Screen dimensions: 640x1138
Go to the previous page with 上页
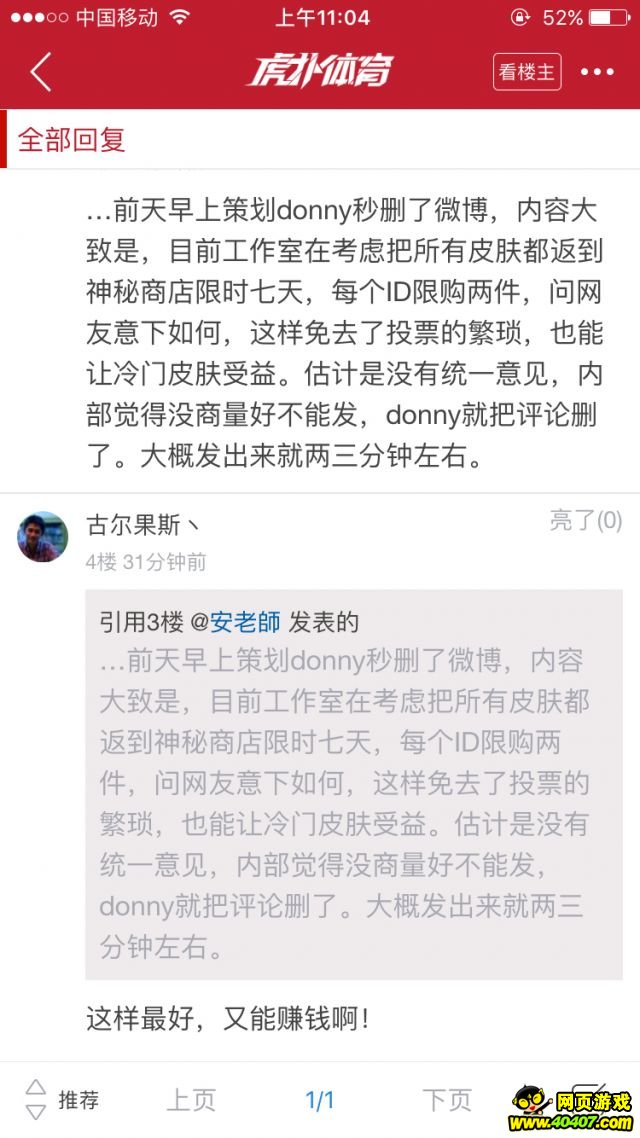191,1100
